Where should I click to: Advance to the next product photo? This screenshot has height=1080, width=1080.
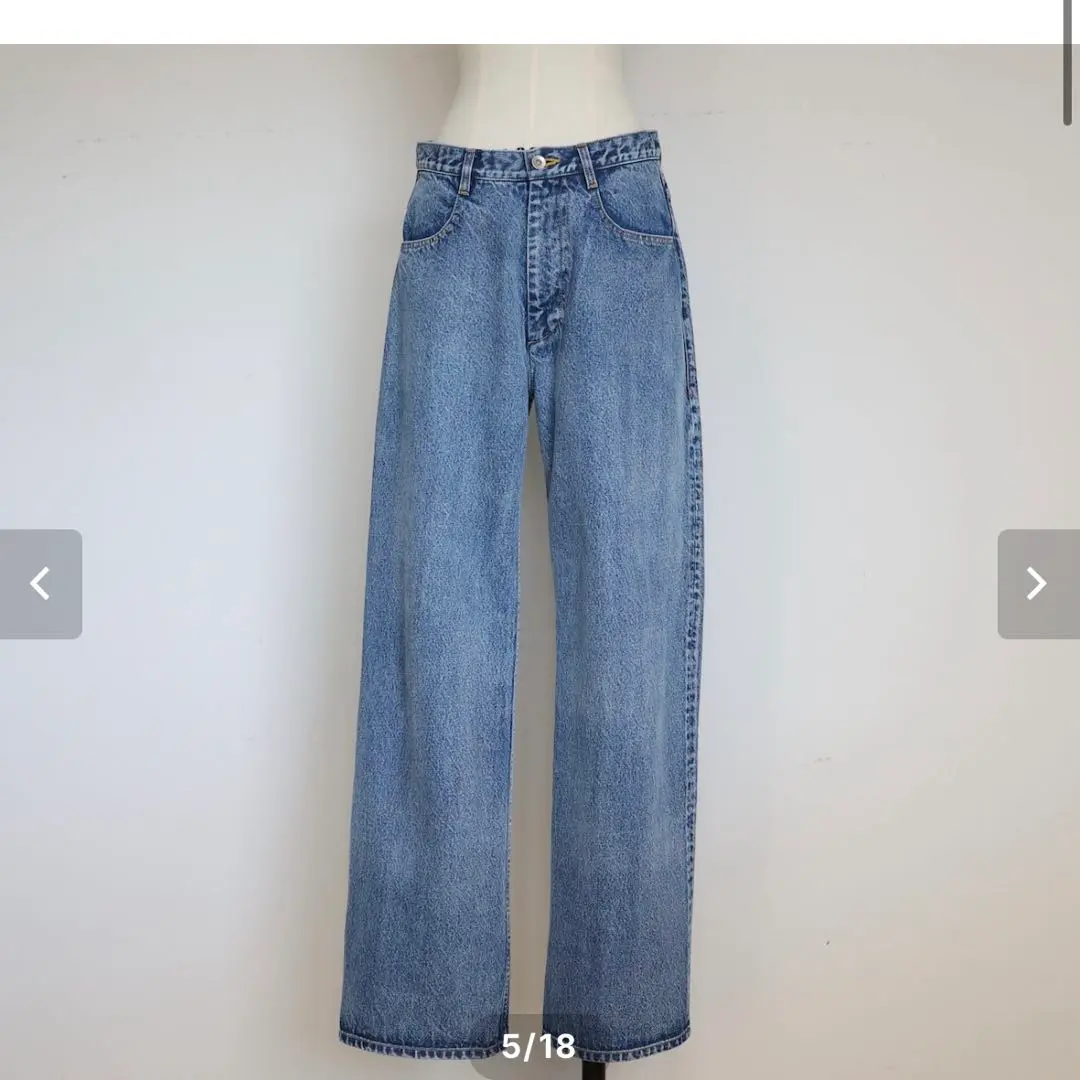[x=1037, y=584]
